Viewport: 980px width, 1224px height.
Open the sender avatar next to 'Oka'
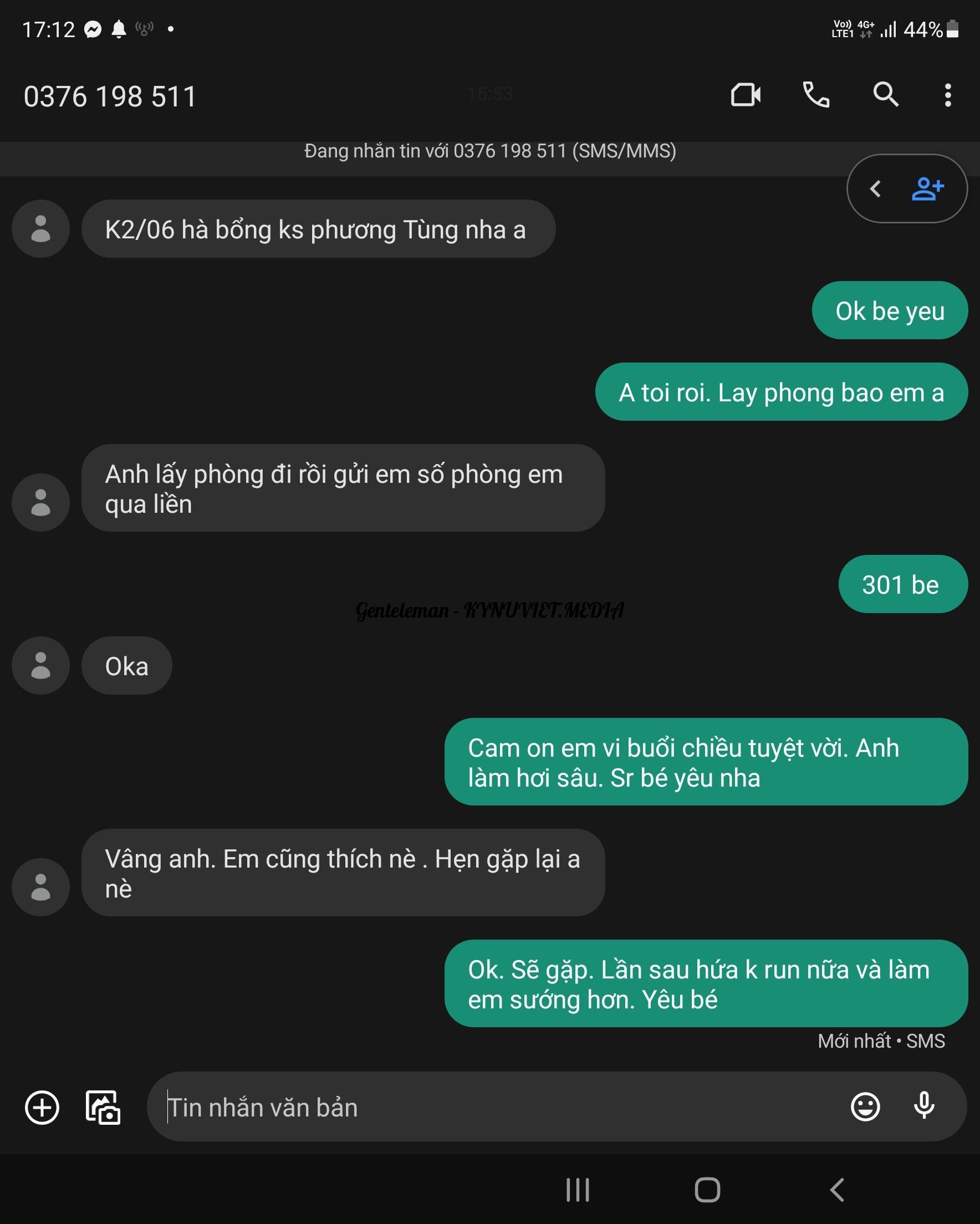[41, 665]
